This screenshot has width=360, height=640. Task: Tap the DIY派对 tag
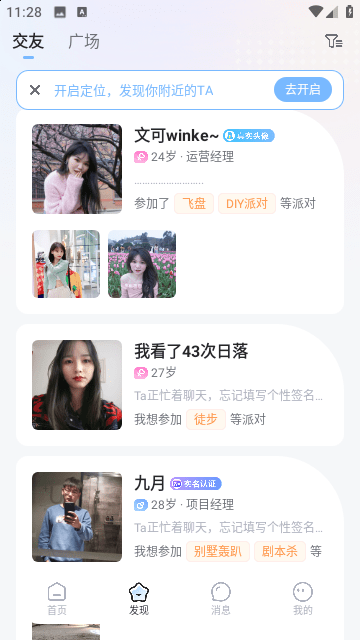[247, 203]
